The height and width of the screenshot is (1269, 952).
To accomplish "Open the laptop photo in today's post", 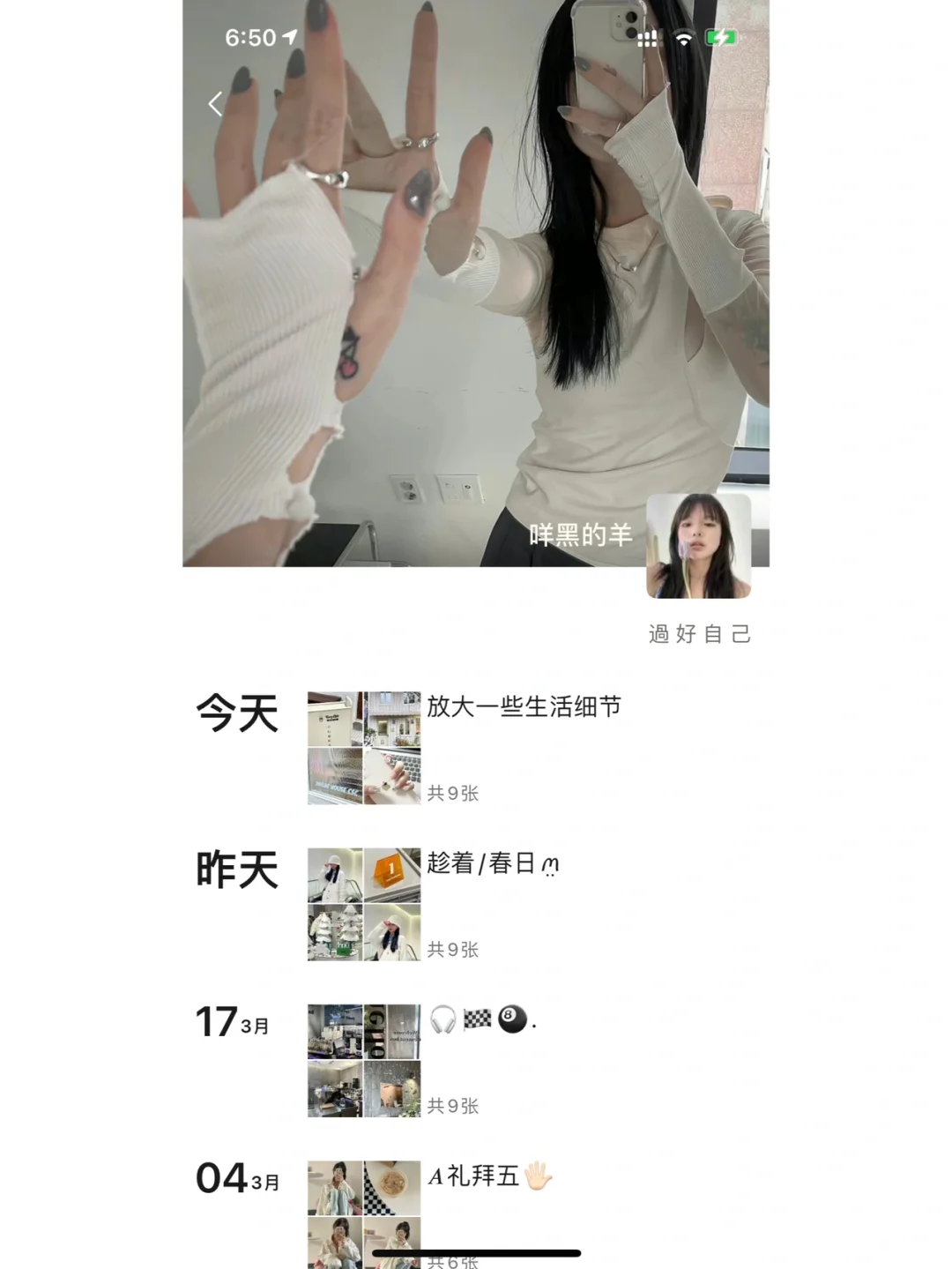I will coord(394,776).
